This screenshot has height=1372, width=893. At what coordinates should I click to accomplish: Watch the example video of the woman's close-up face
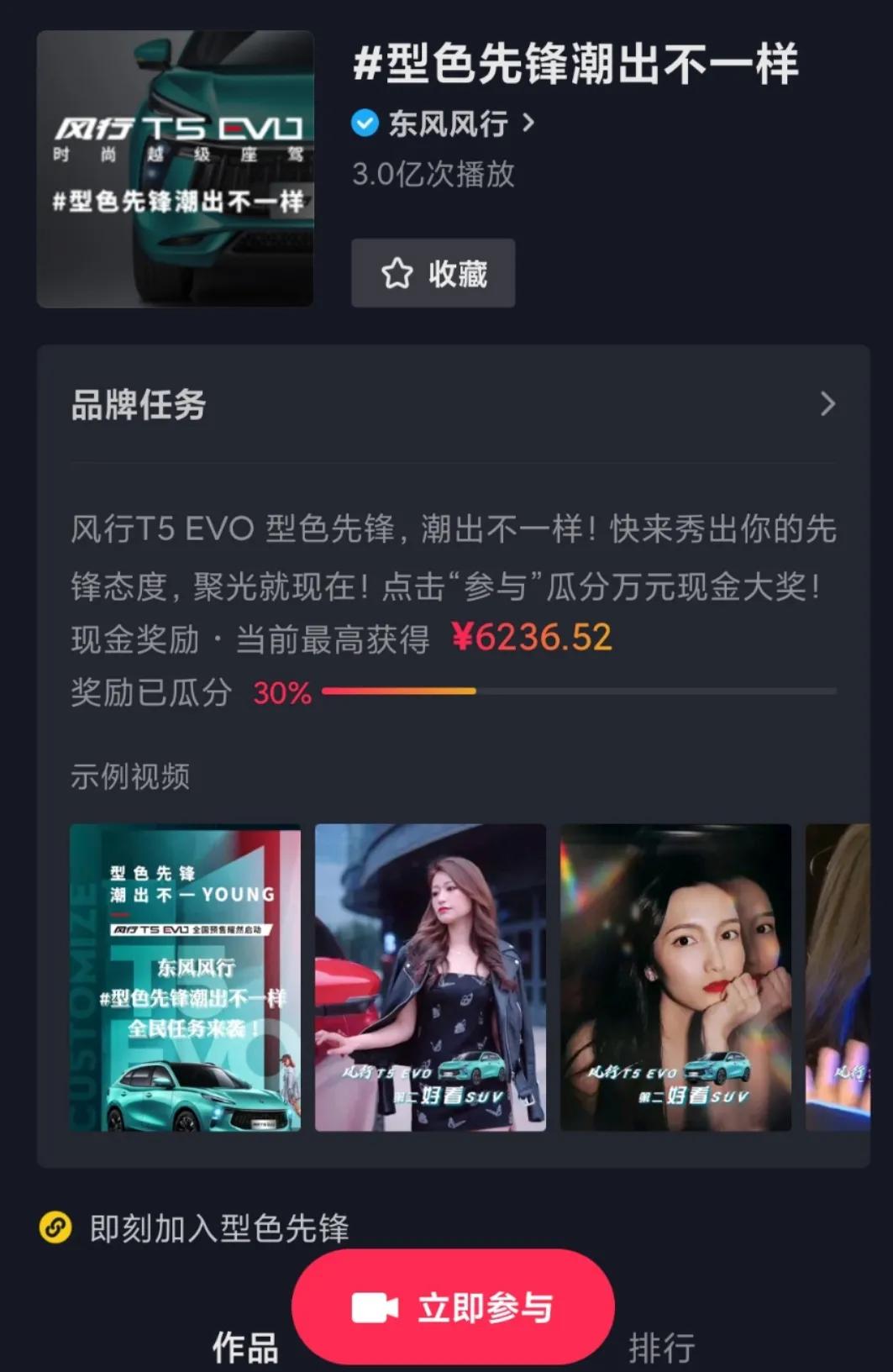click(675, 977)
